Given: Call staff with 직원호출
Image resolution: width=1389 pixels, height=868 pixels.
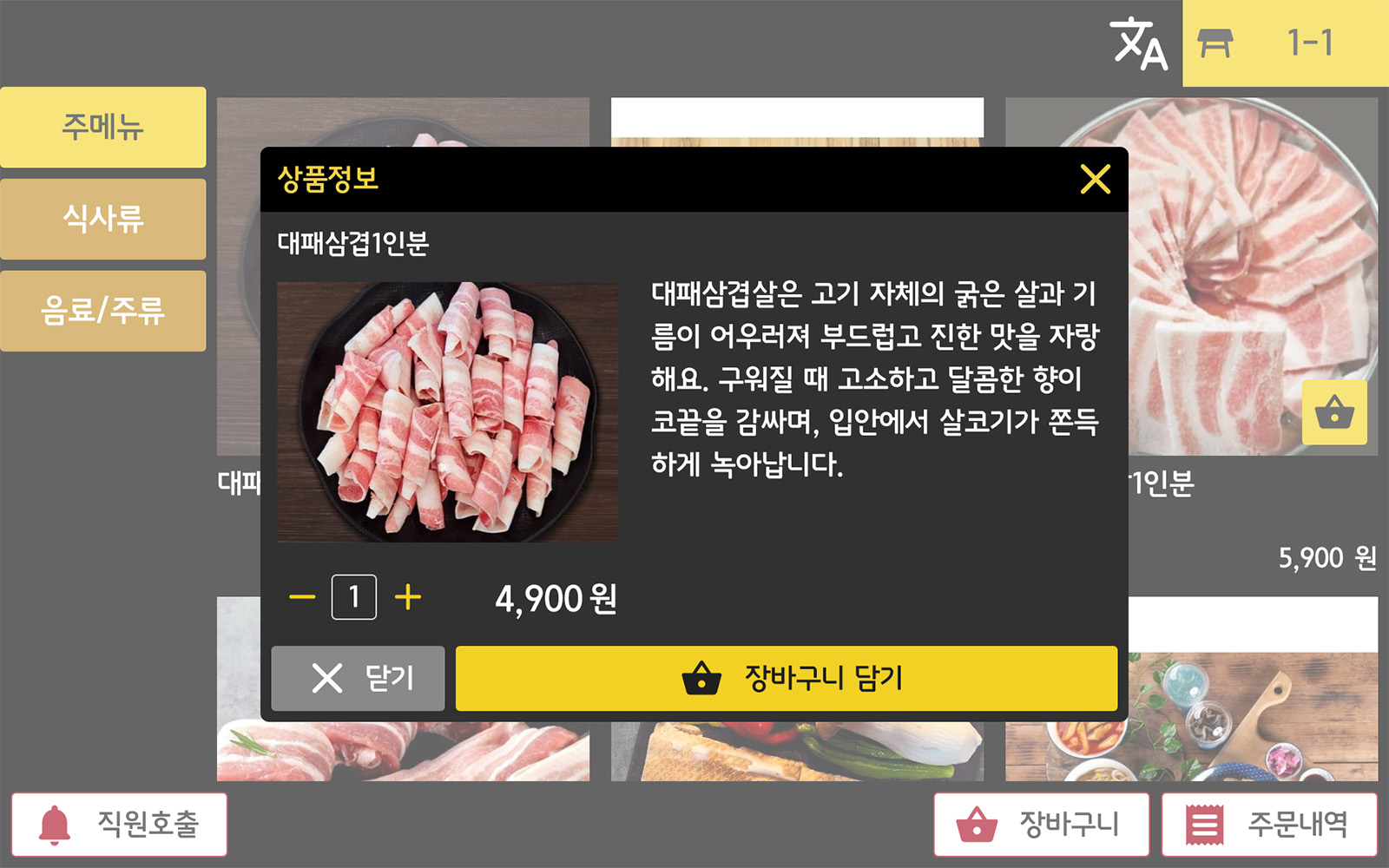Looking at the screenshot, I should (x=120, y=824).
